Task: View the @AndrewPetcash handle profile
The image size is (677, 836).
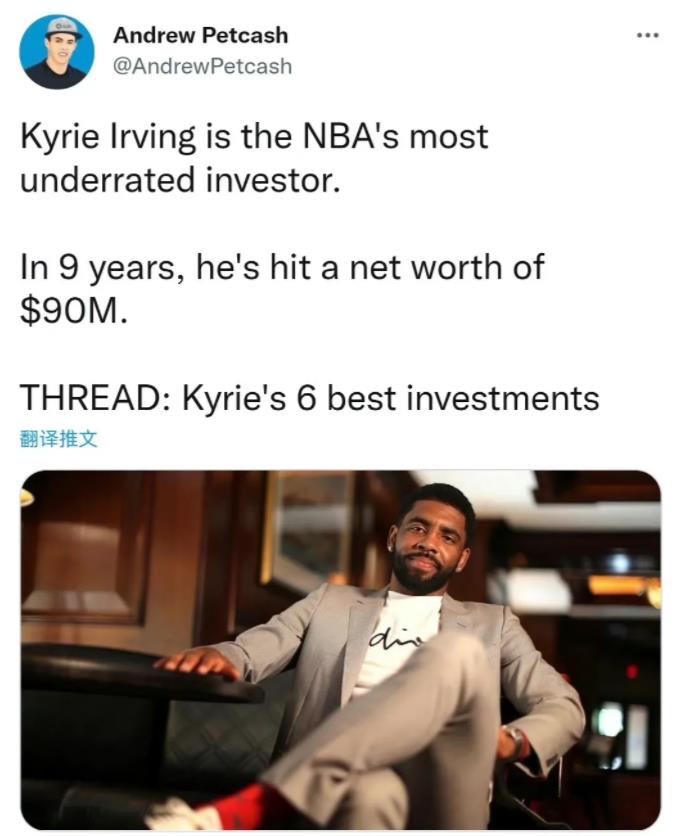Action: 203,66
